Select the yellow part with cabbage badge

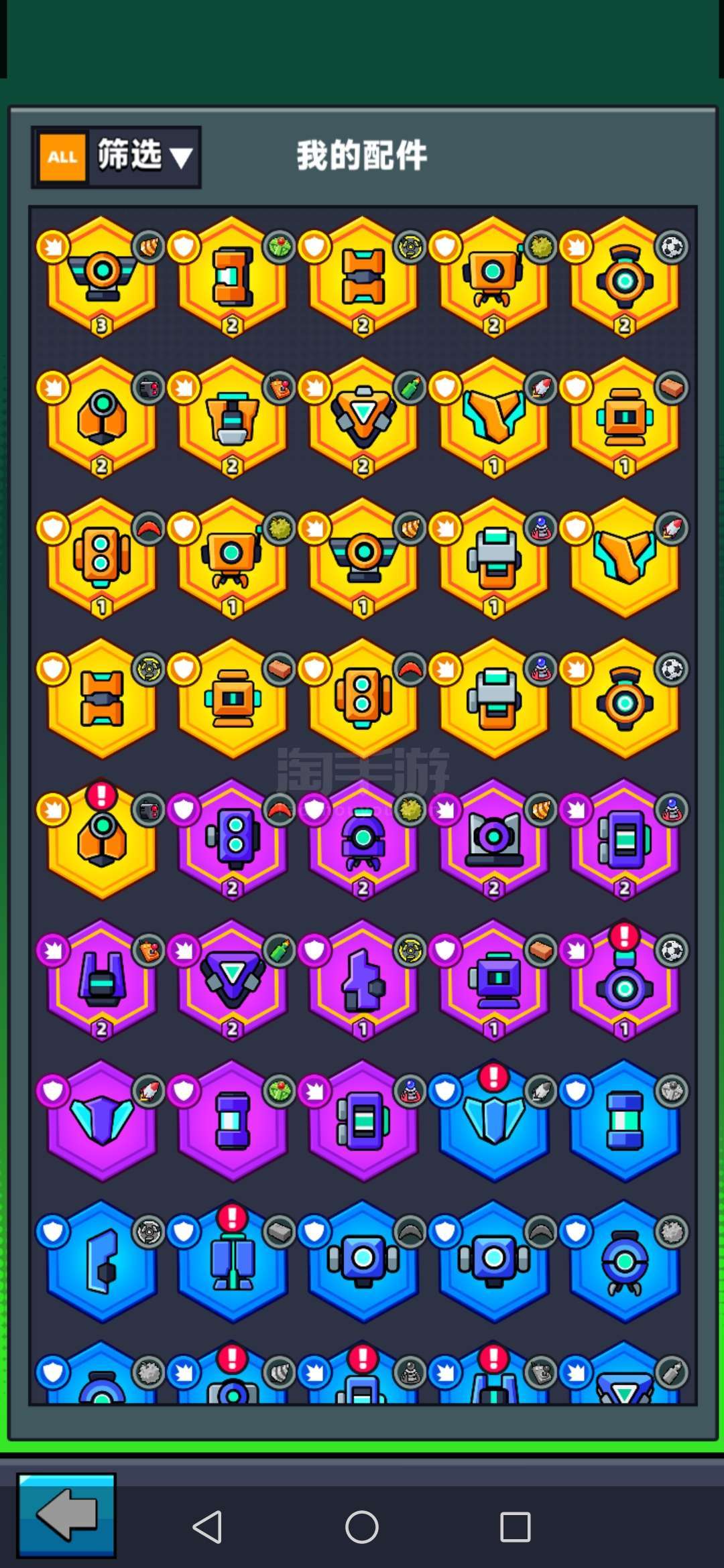232,276
